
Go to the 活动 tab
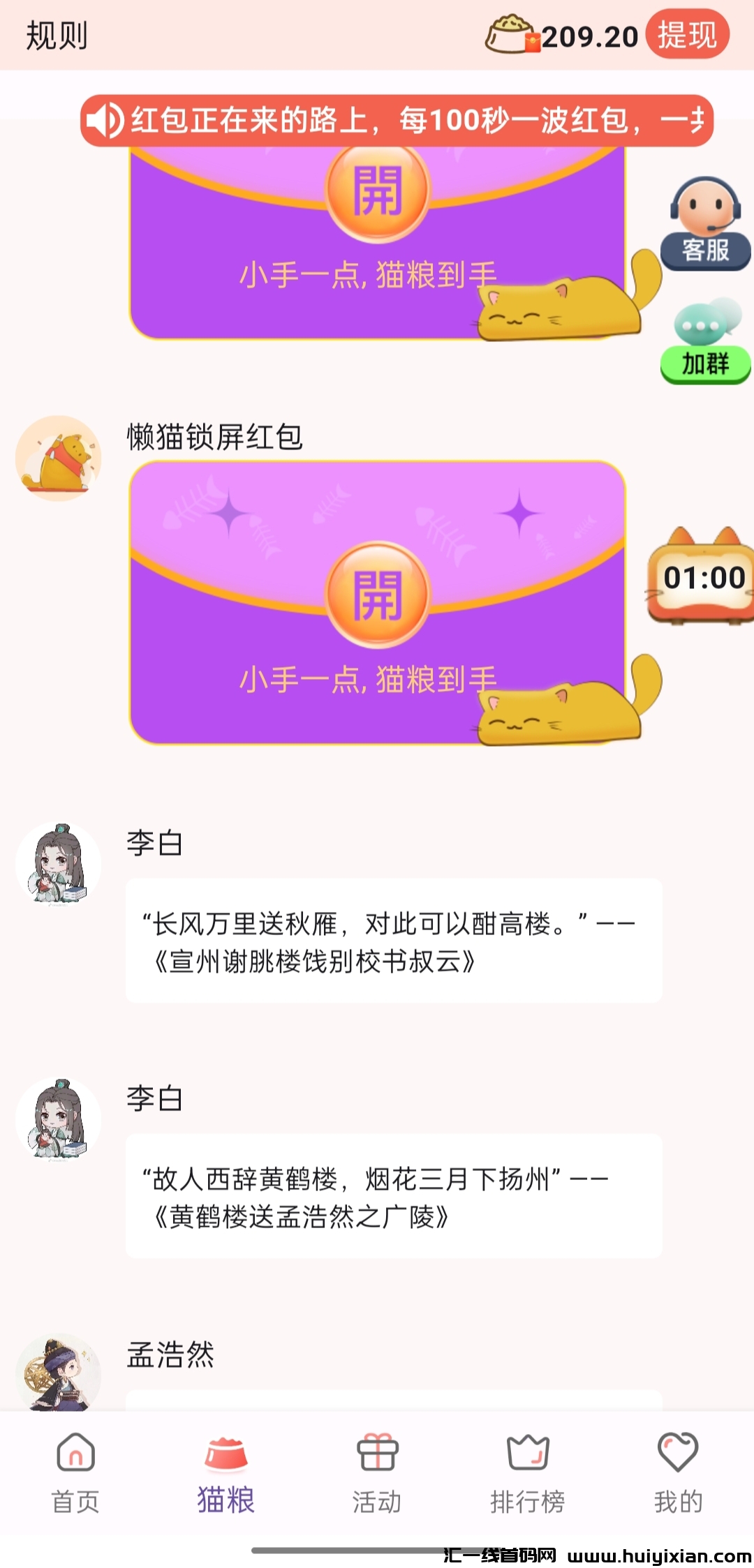click(377, 1472)
